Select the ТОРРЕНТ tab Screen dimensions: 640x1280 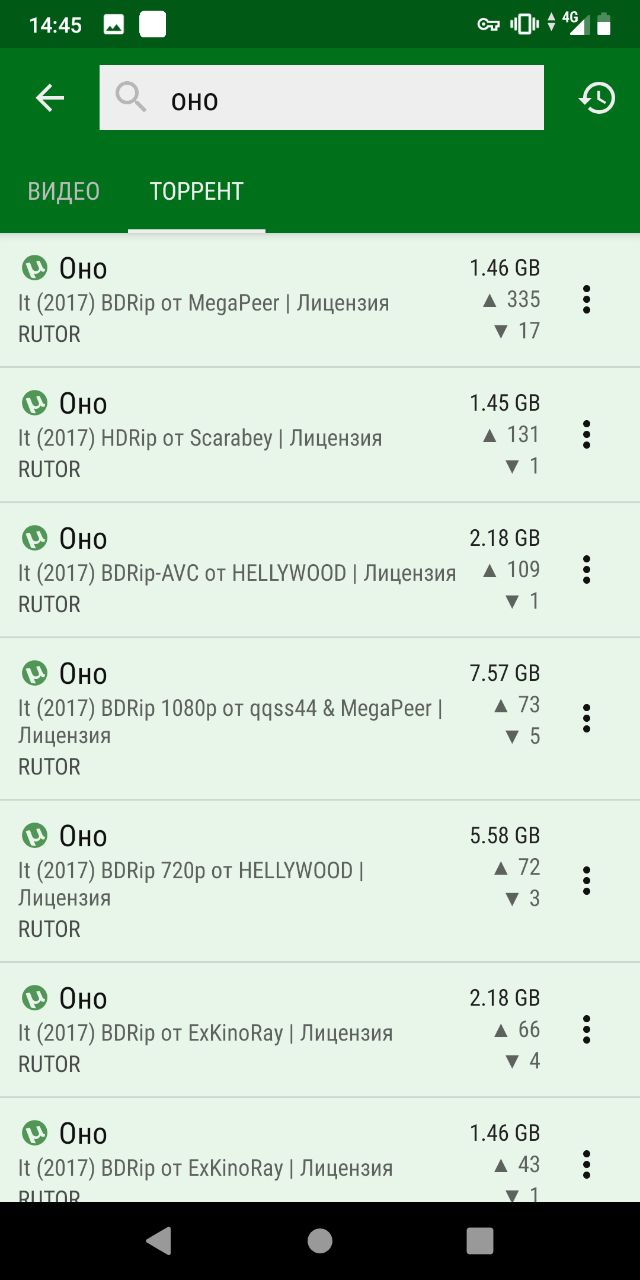[x=197, y=191]
